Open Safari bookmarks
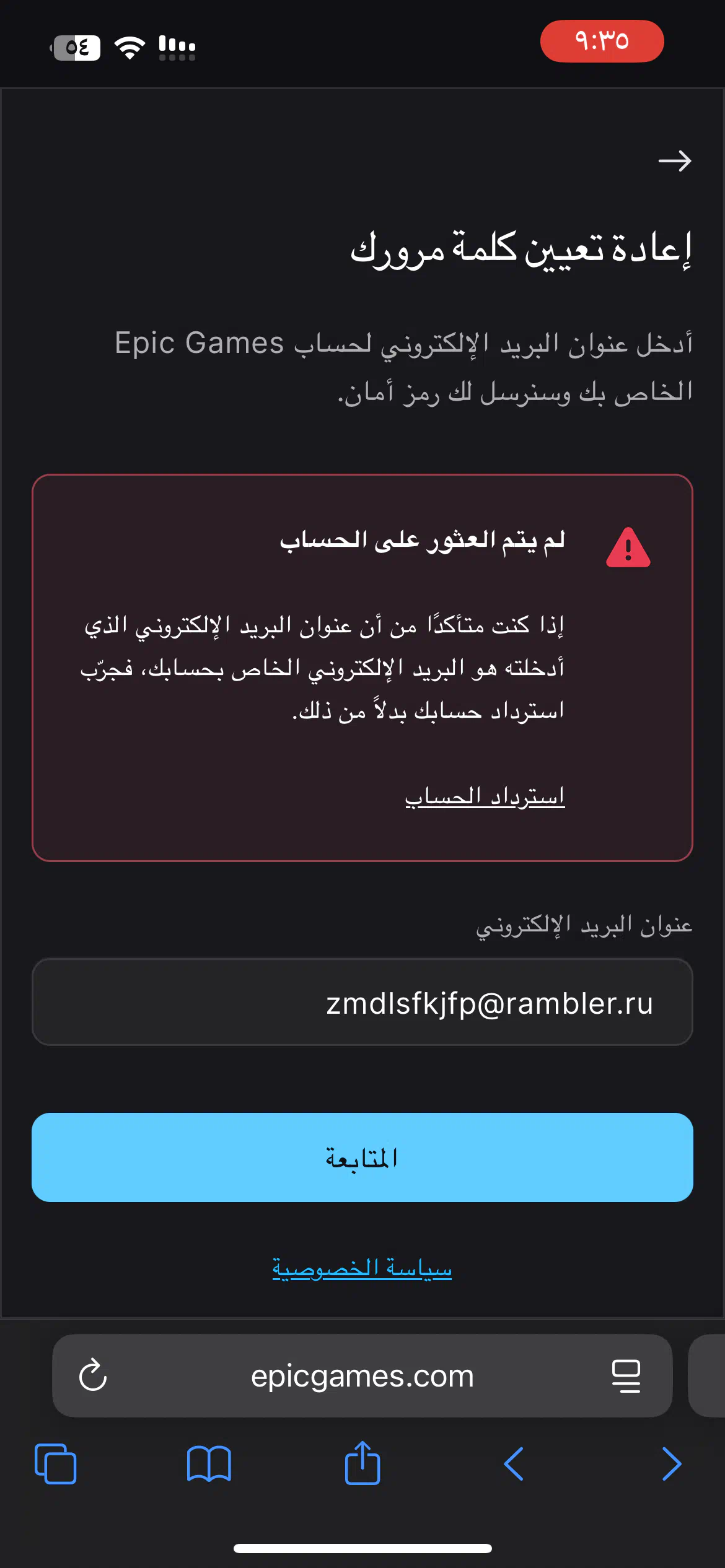Screen dimensions: 725x1568 (209, 1464)
